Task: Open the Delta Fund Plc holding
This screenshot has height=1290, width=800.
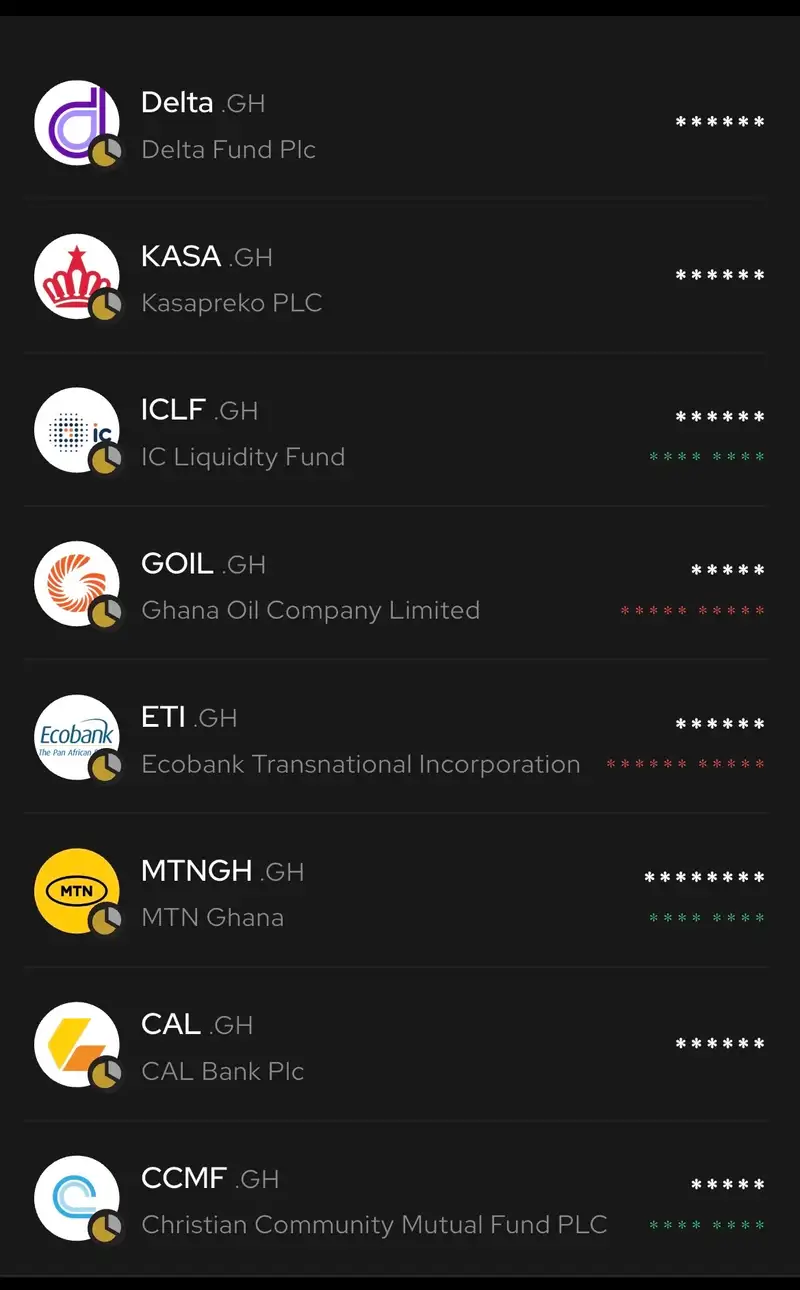Action: pyautogui.click(x=400, y=123)
